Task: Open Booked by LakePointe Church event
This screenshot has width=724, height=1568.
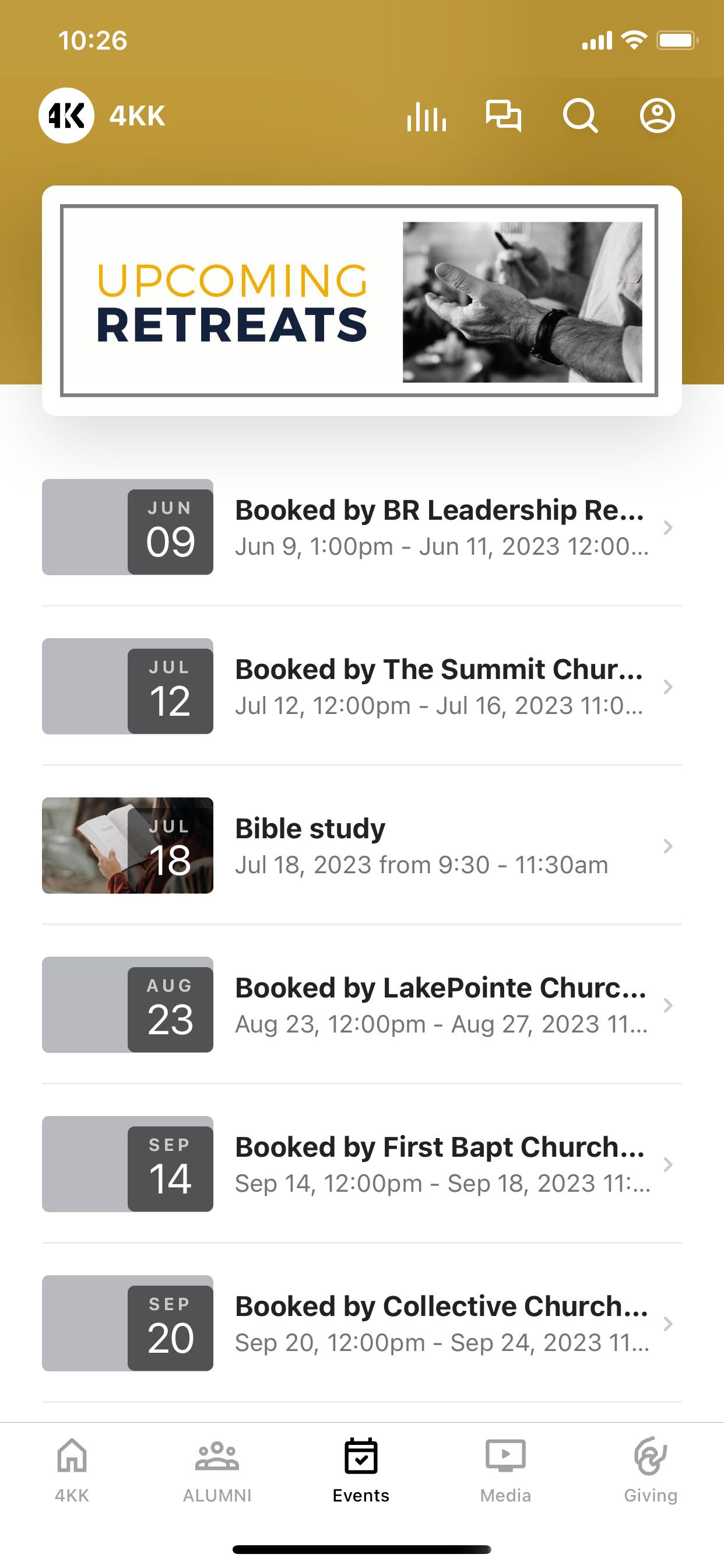Action: point(362,1005)
